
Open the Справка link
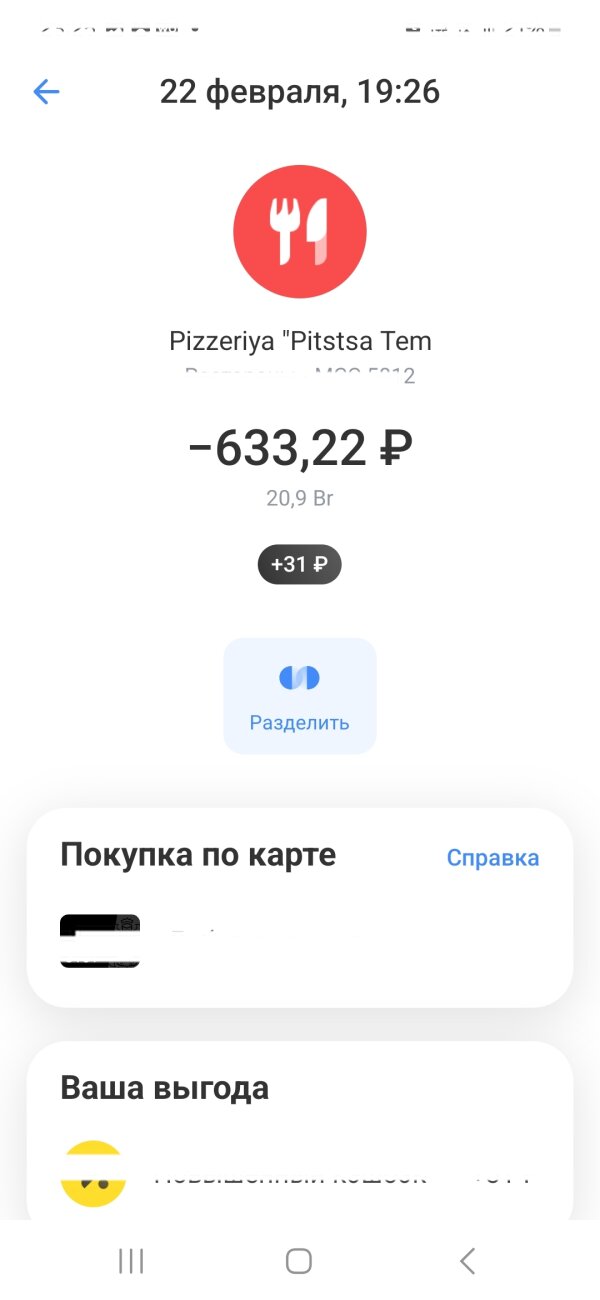click(x=492, y=858)
